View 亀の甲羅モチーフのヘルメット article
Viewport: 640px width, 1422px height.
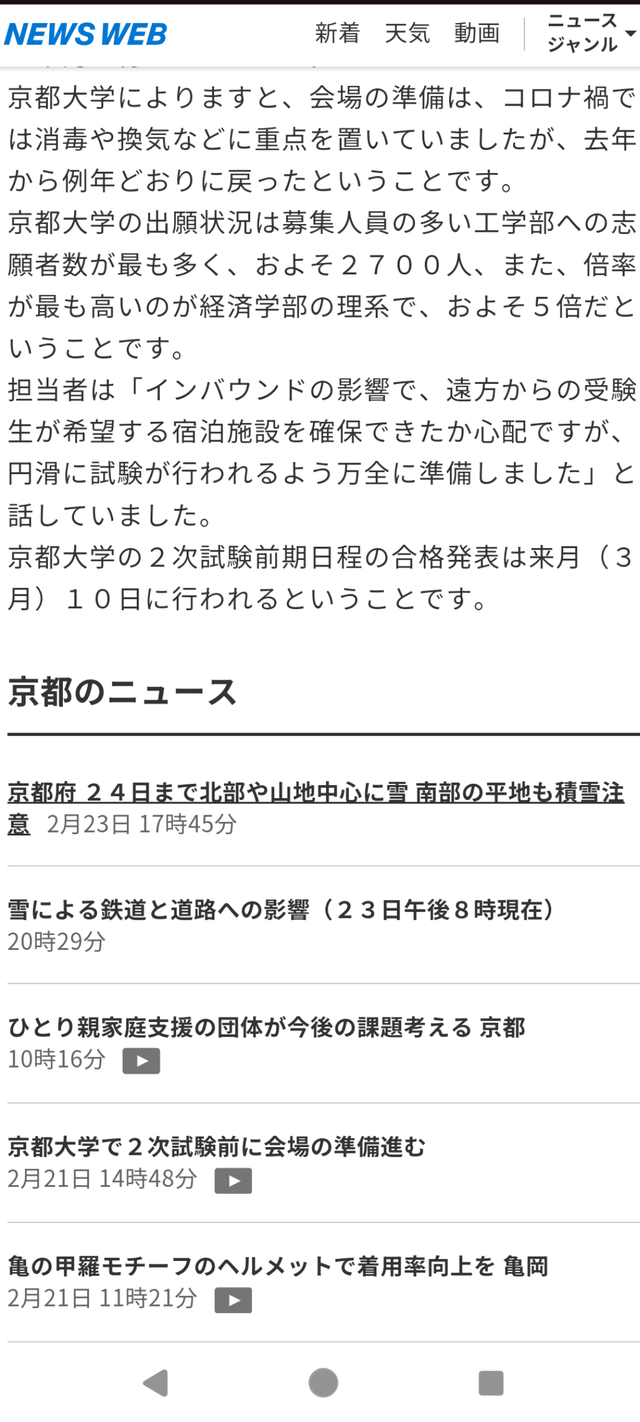pos(277,1267)
